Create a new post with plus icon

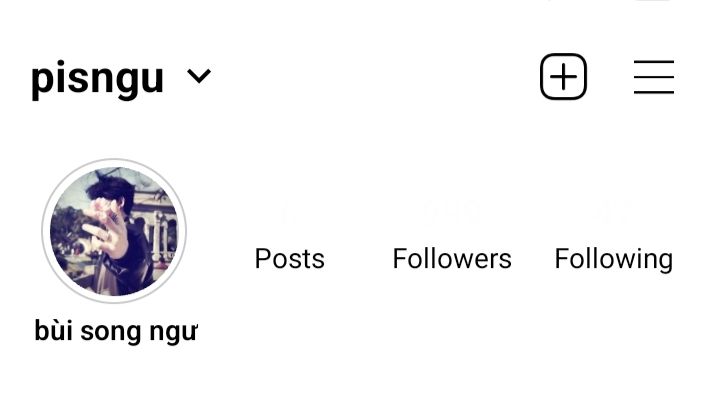click(x=563, y=77)
